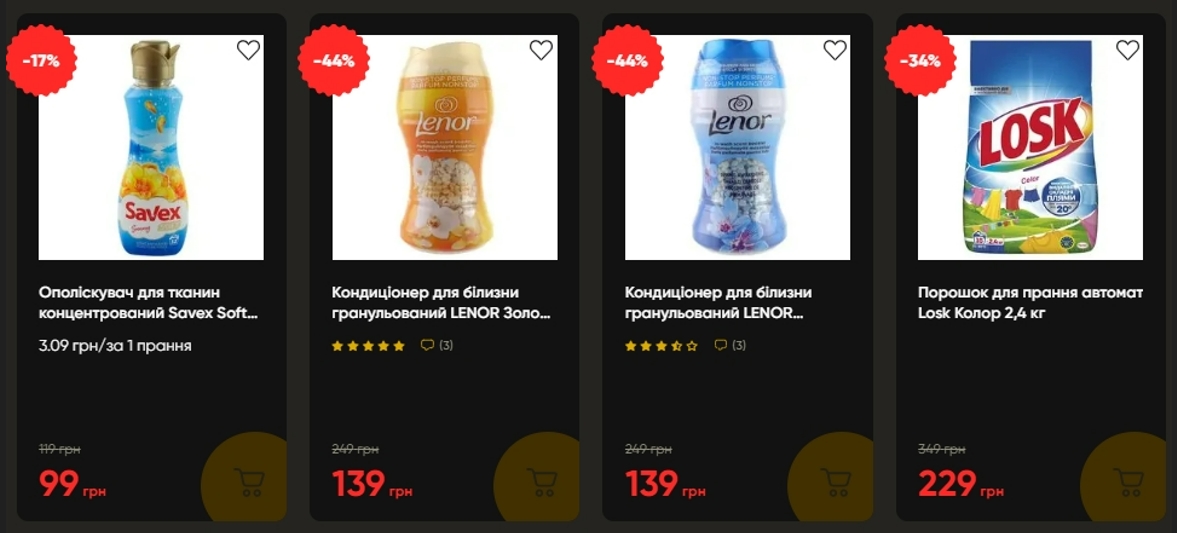
Task: Add the orange Lenor conditioner to cart
Action: click(542, 484)
